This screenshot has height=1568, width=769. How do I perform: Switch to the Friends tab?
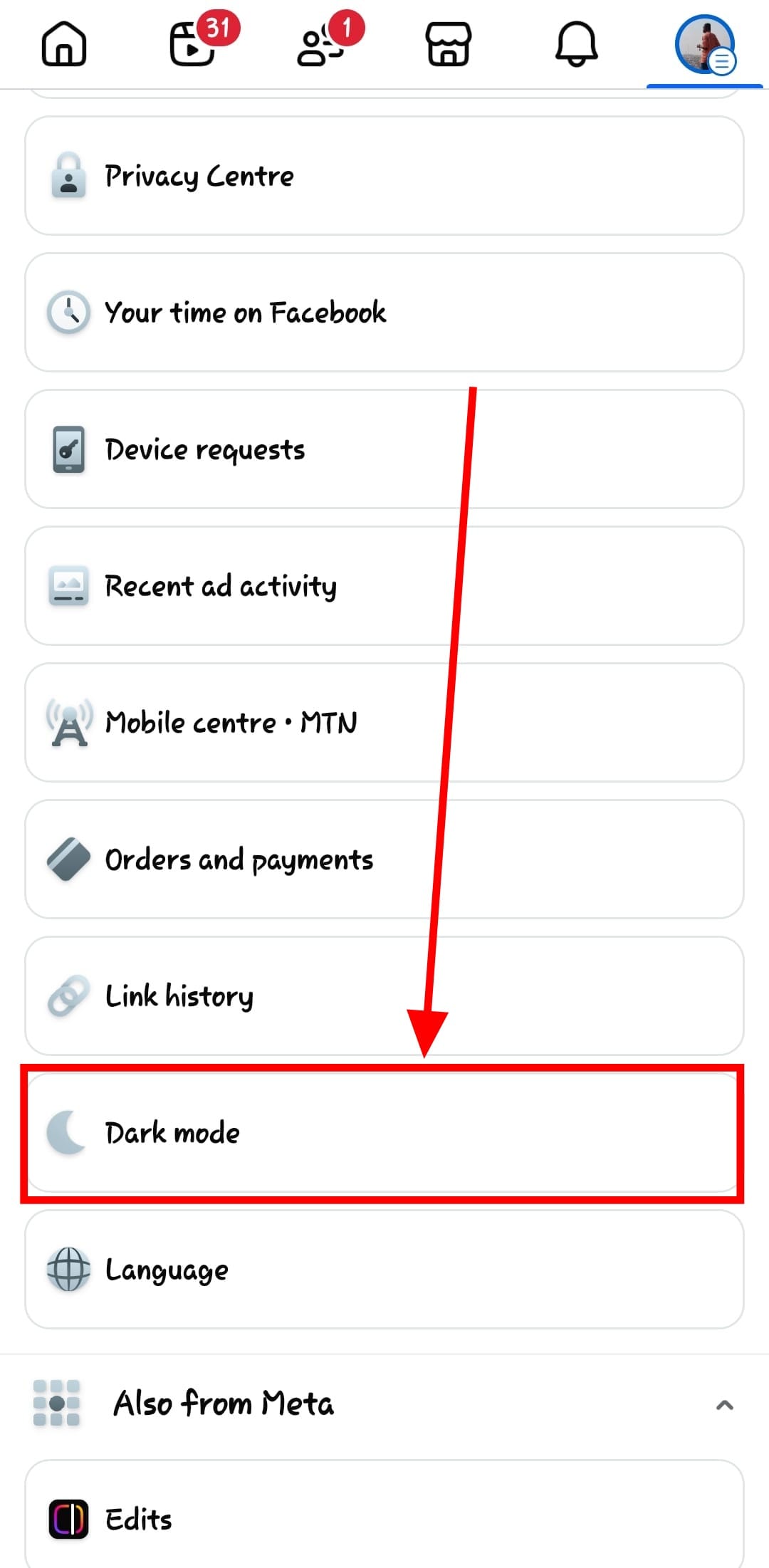click(320, 44)
